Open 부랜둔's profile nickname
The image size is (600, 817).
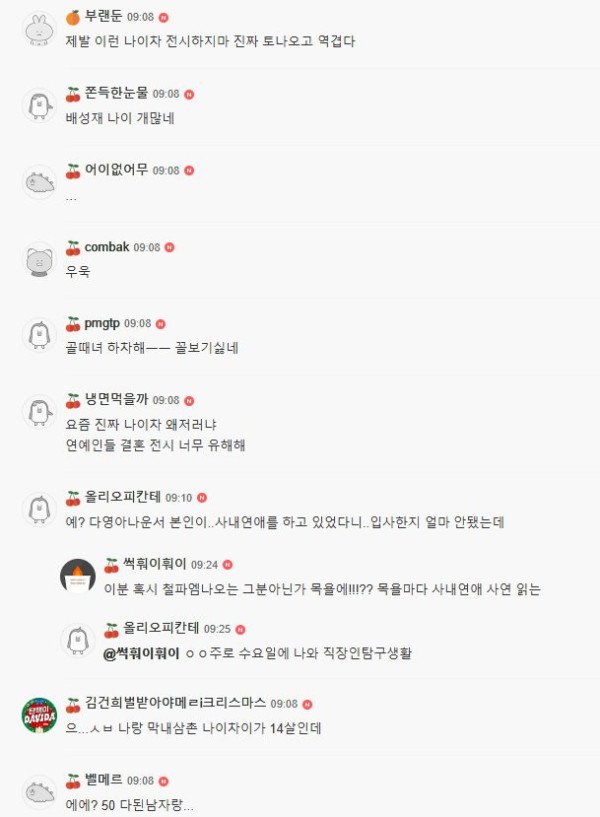tap(104, 17)
